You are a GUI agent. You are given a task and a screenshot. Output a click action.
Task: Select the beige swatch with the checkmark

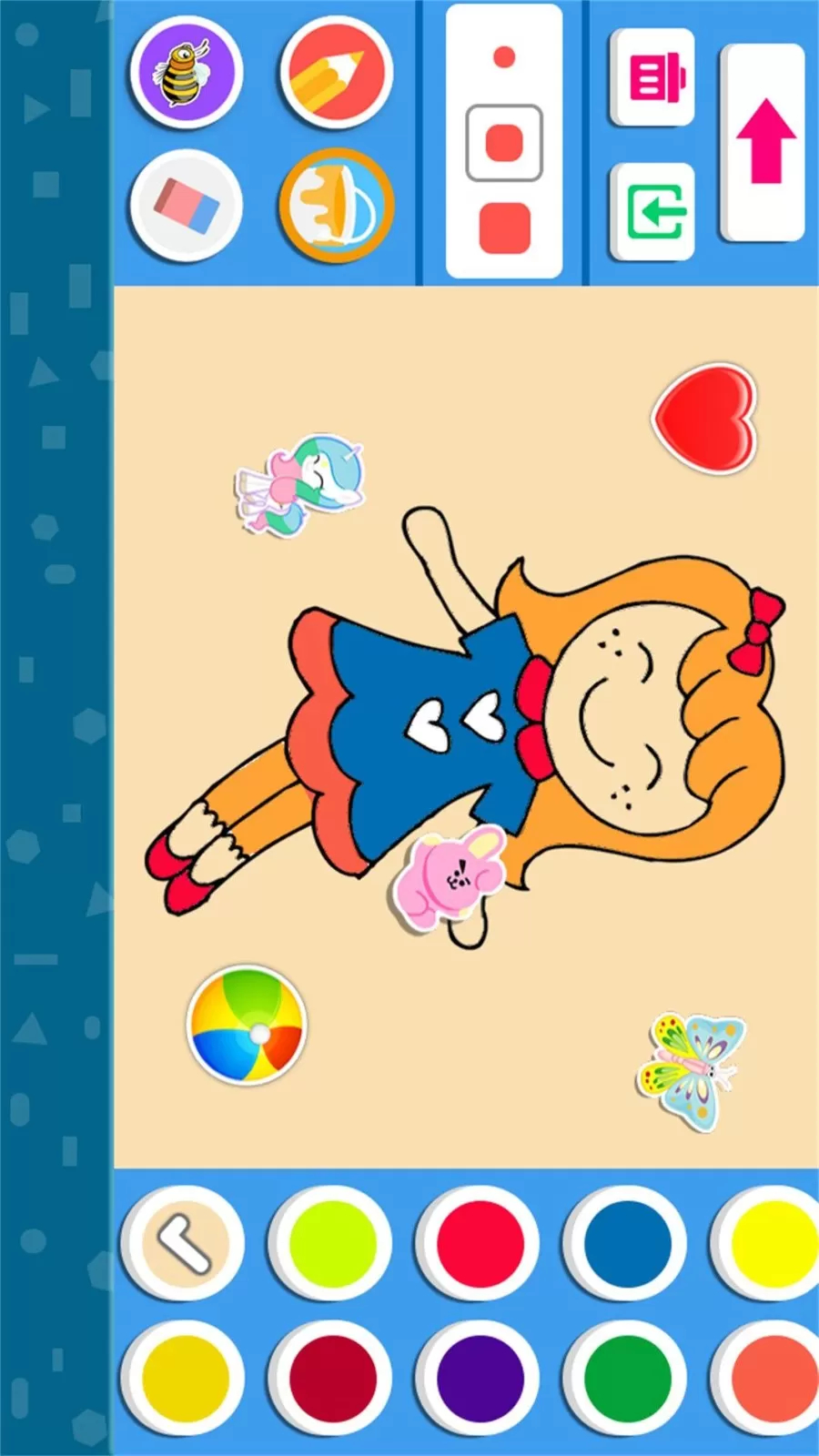183,1243
